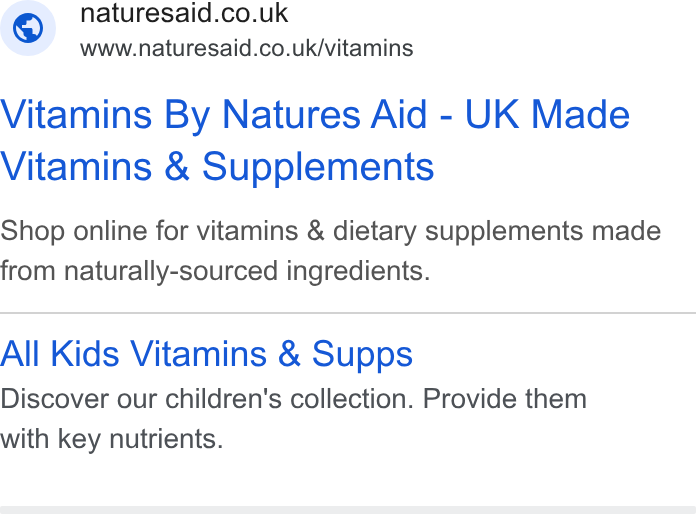Open the Vitamins By Natures Aid result title

click(x=315, y=140)
